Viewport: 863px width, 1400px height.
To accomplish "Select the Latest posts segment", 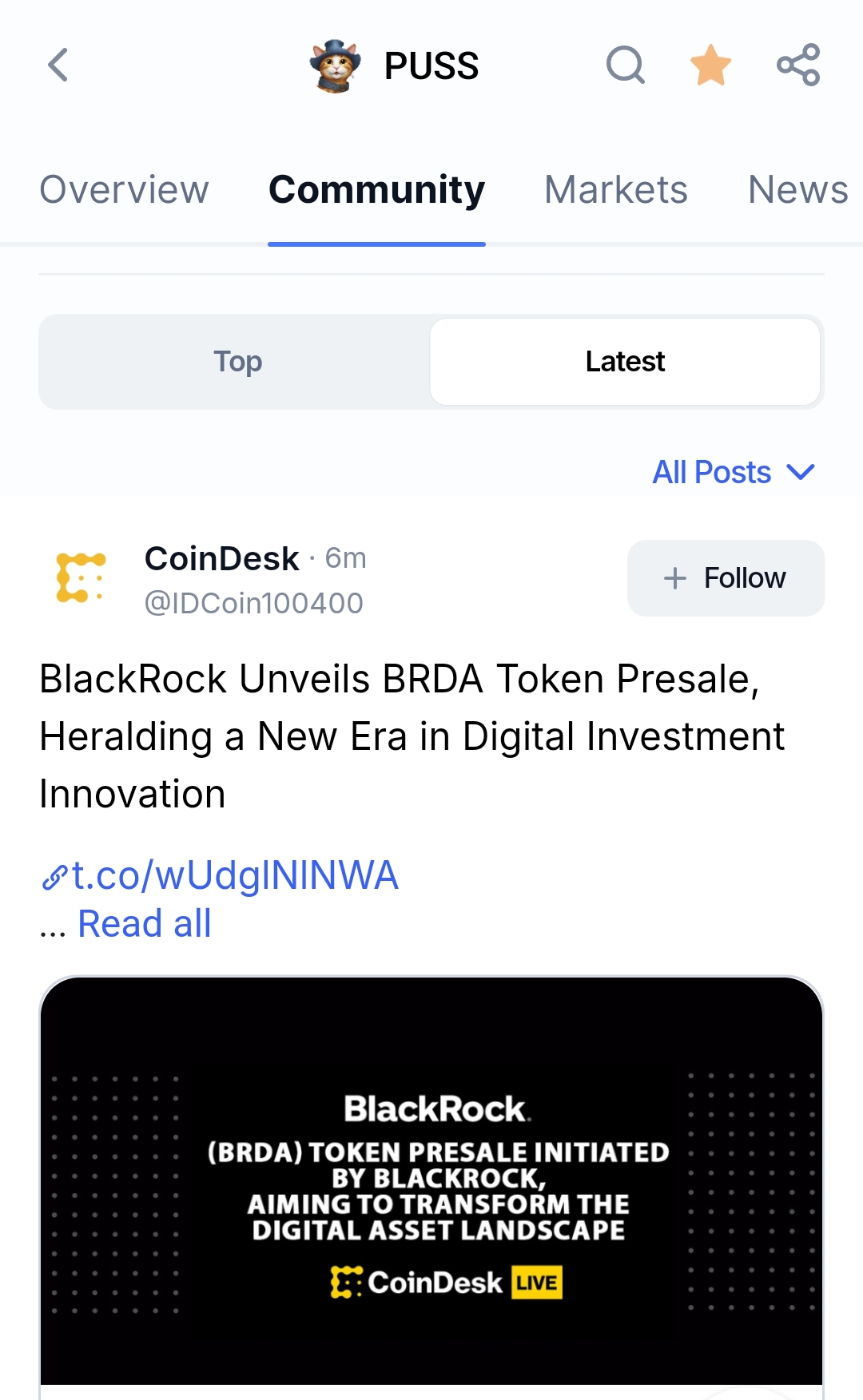I will (x=625, y=362).
